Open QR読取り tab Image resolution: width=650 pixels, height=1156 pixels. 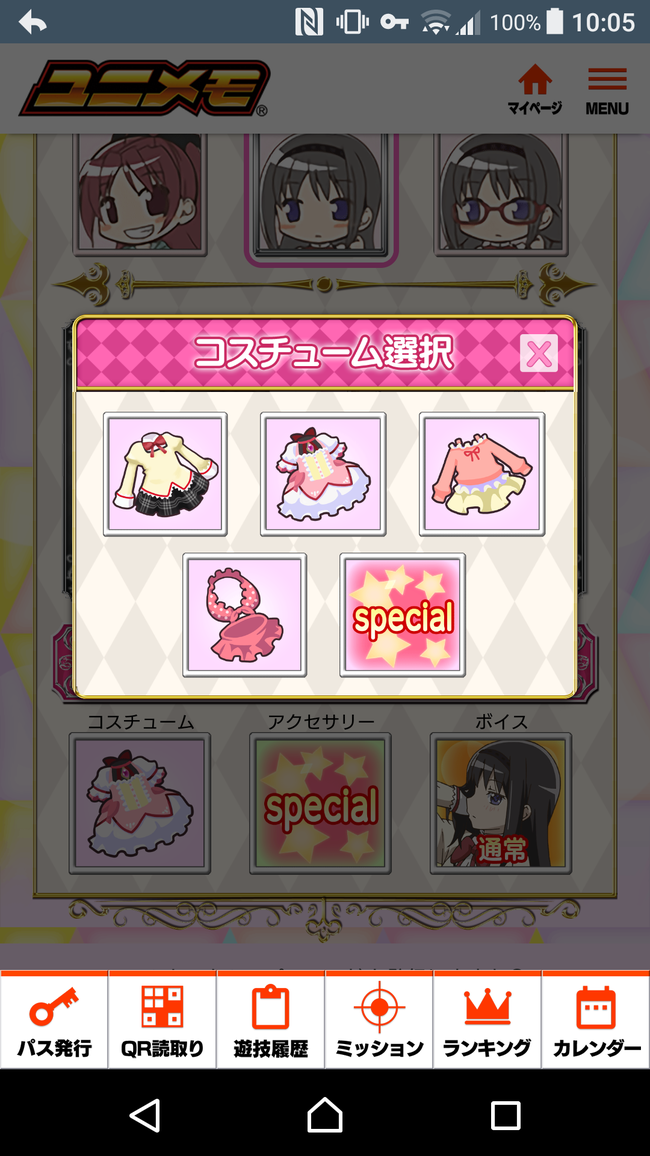tap(162, 1020)
